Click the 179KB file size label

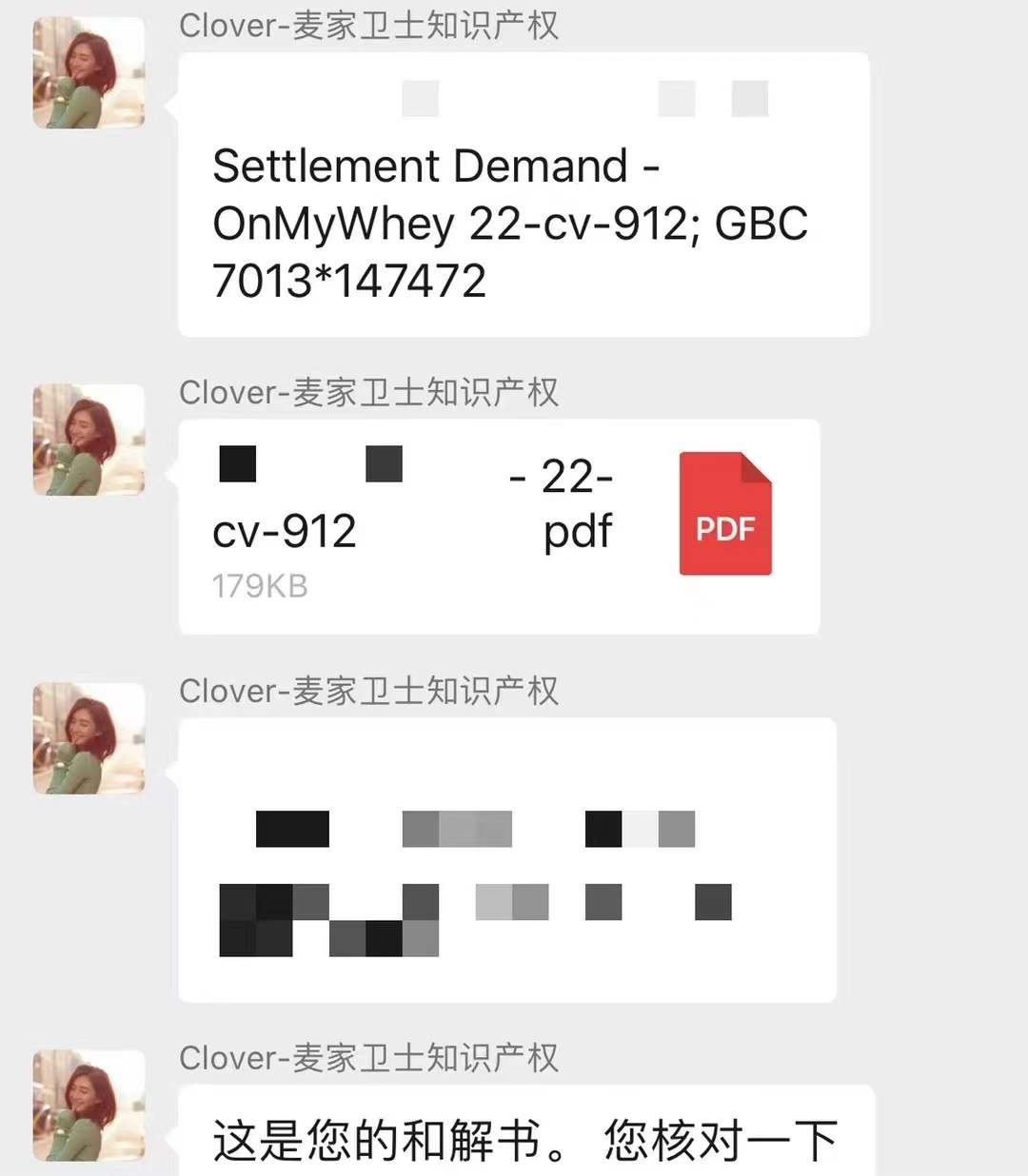[x=259, y=585]
